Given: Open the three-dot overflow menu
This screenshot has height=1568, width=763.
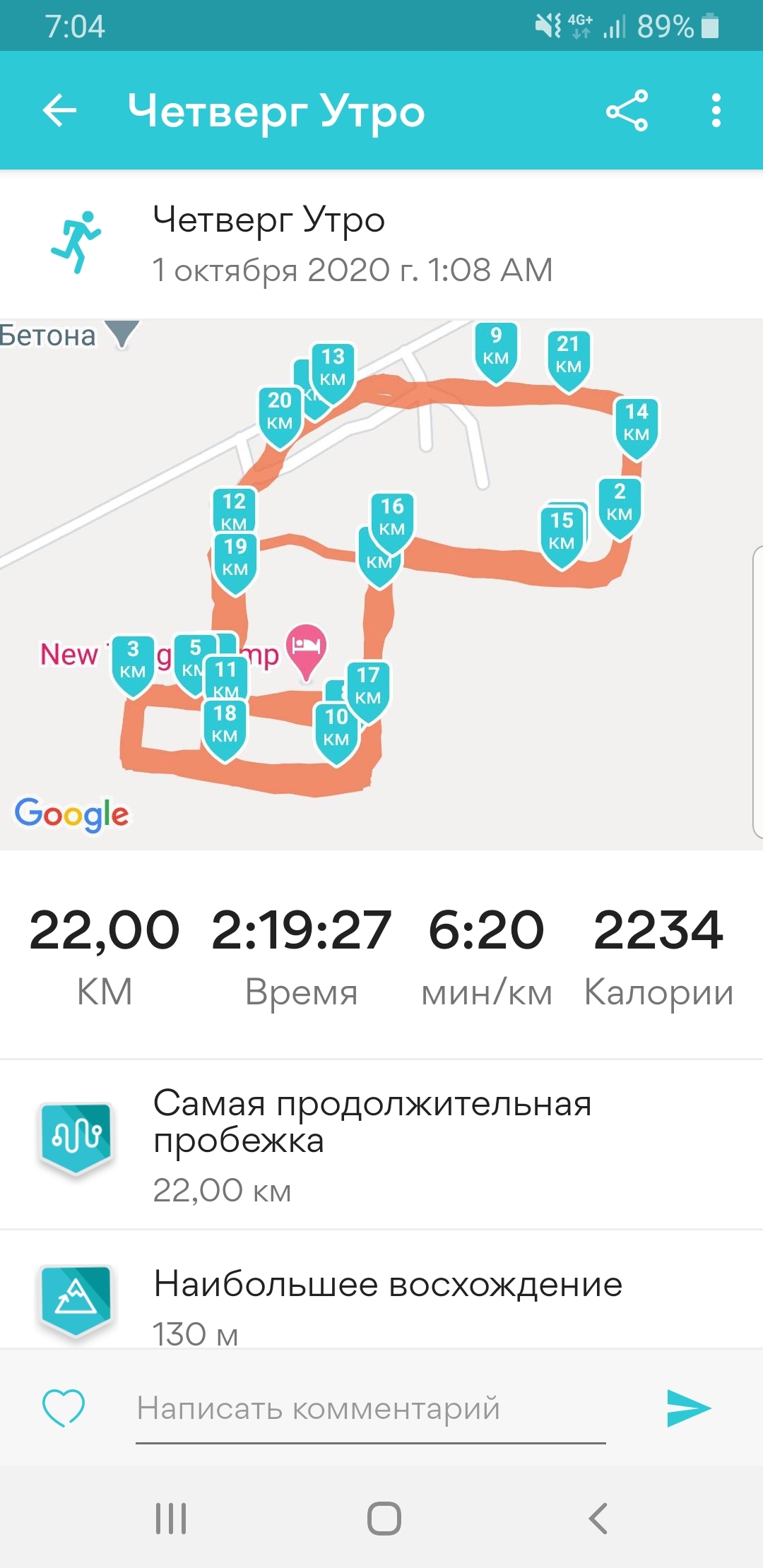Looking at the screenshot, I should (x=716, y=110).
